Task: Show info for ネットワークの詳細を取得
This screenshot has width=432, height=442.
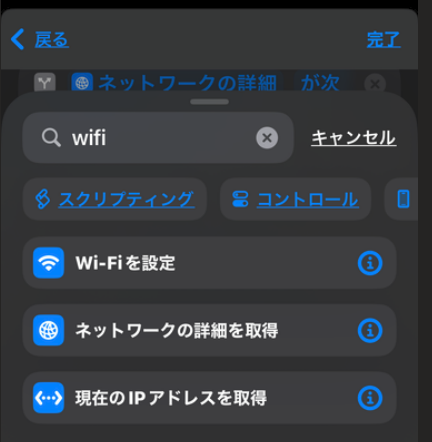Action: point(370,330)
